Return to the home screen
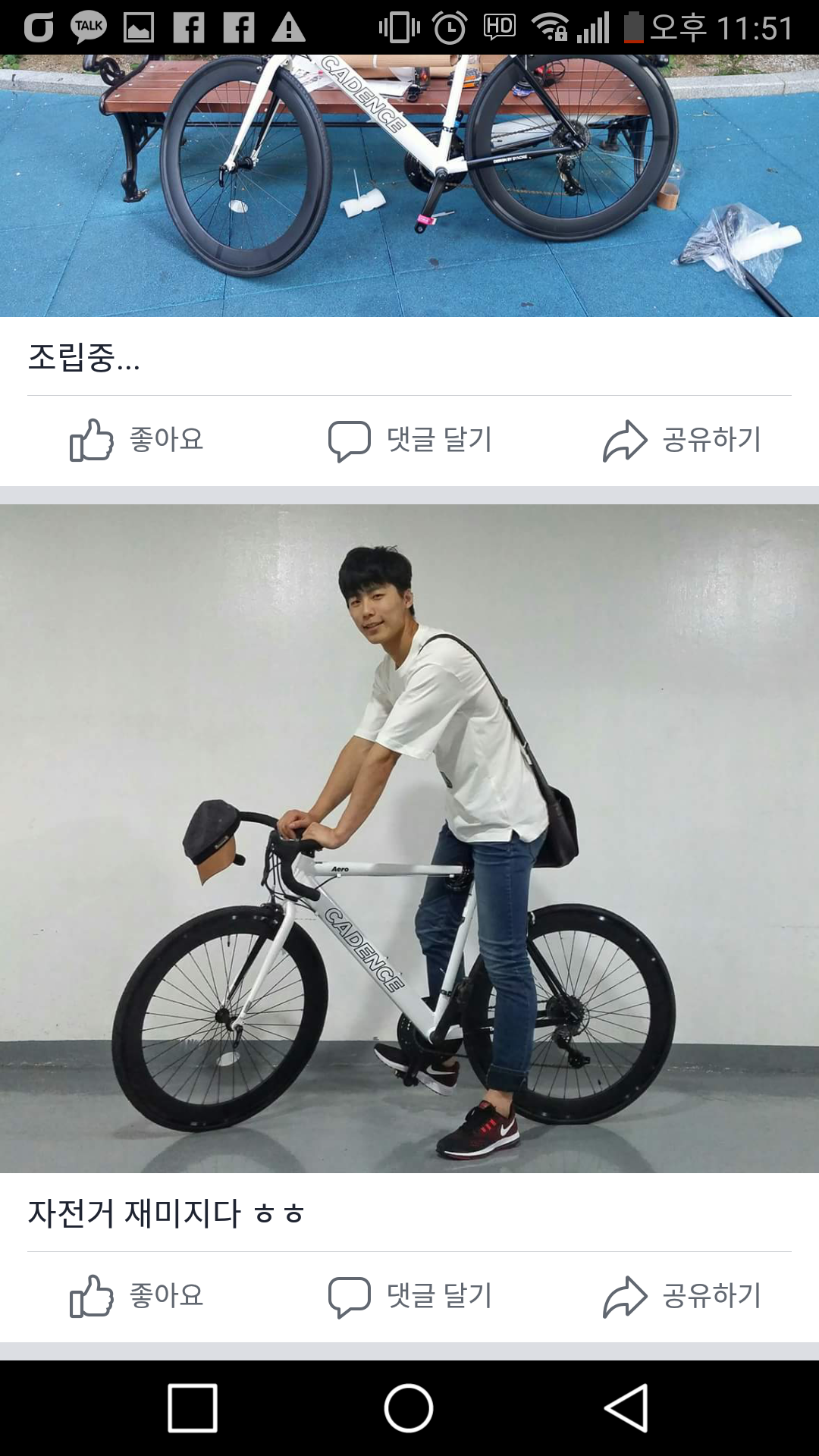The image size is (819, 1456). pyautogui.click(x=409, y=1408)
